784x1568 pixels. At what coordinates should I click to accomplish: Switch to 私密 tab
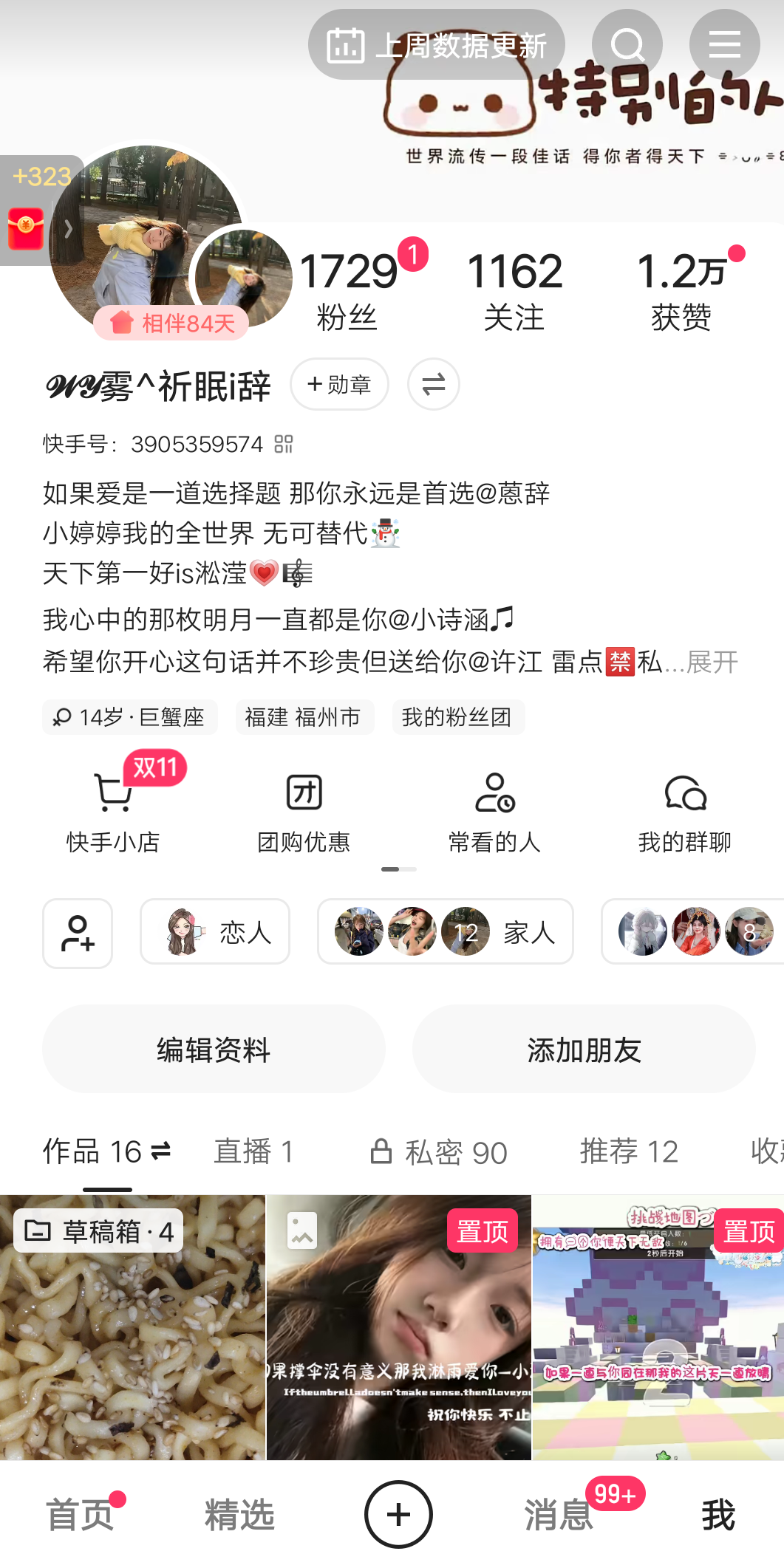tap(439, 1151)
